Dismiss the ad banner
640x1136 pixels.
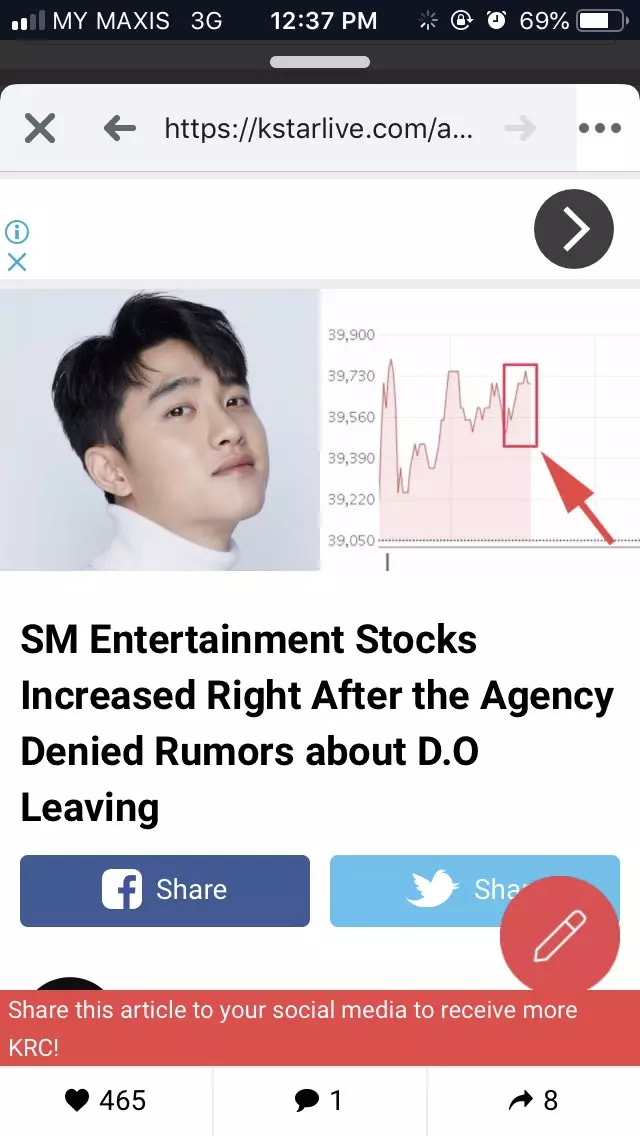coord(17,262)
